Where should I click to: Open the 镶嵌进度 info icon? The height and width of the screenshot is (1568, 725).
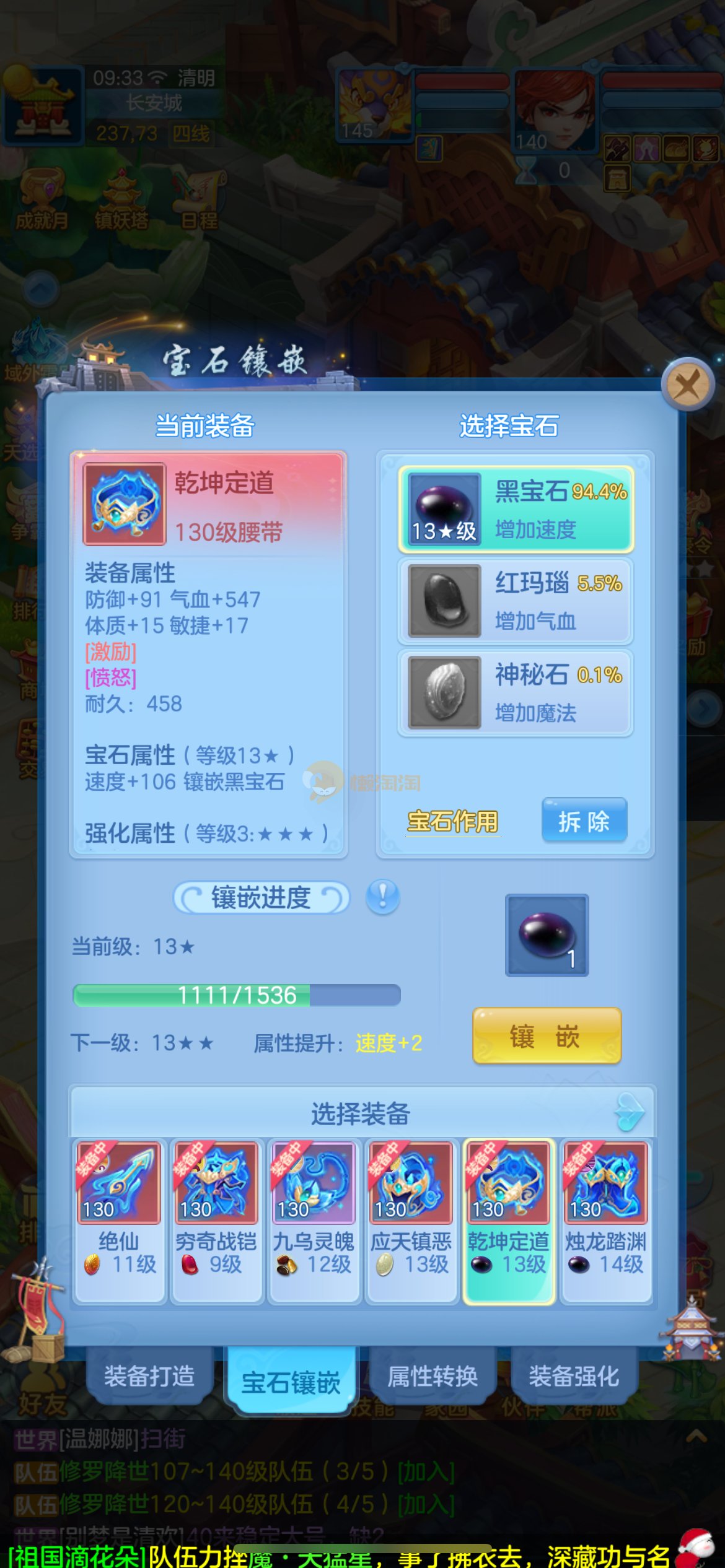click(382, 897)
